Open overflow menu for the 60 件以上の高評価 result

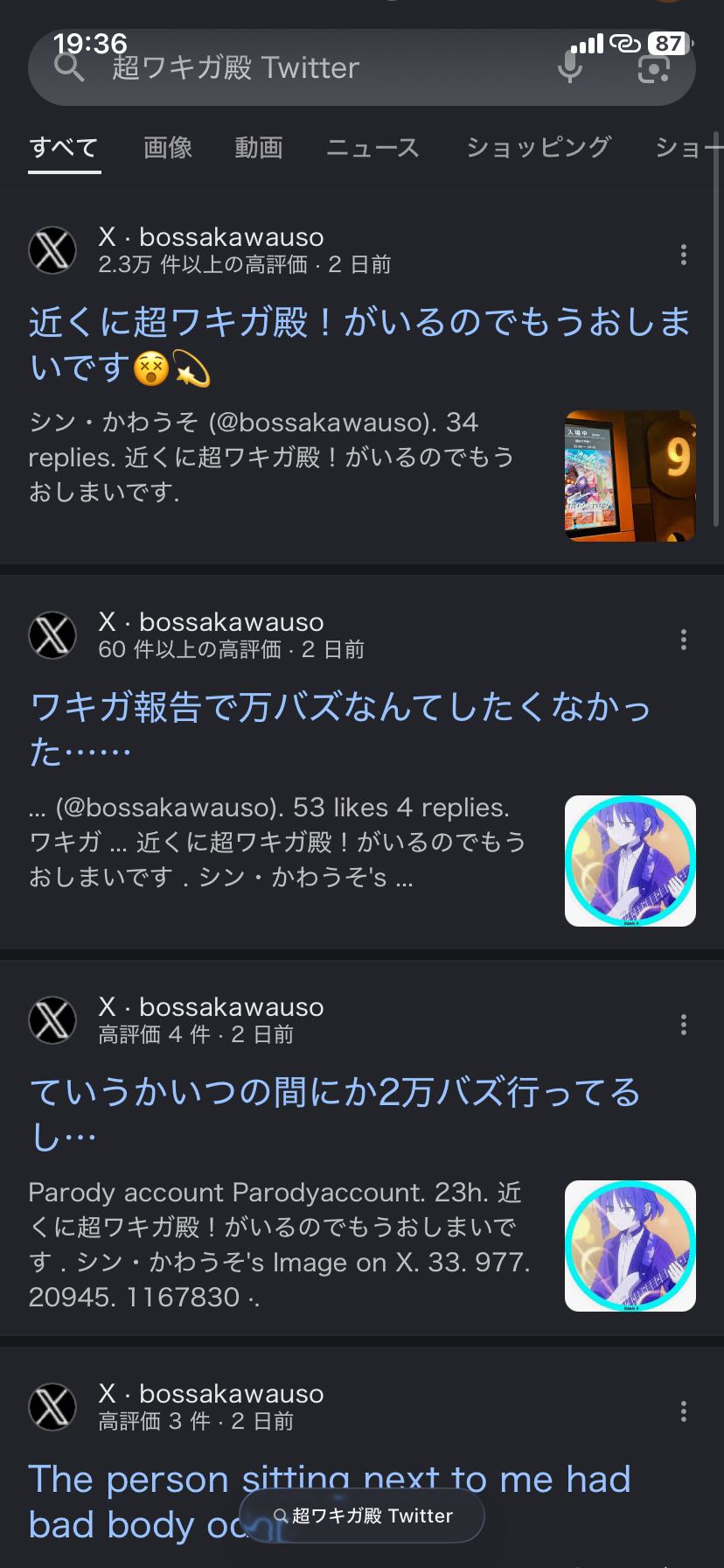[x=683, y=640]
